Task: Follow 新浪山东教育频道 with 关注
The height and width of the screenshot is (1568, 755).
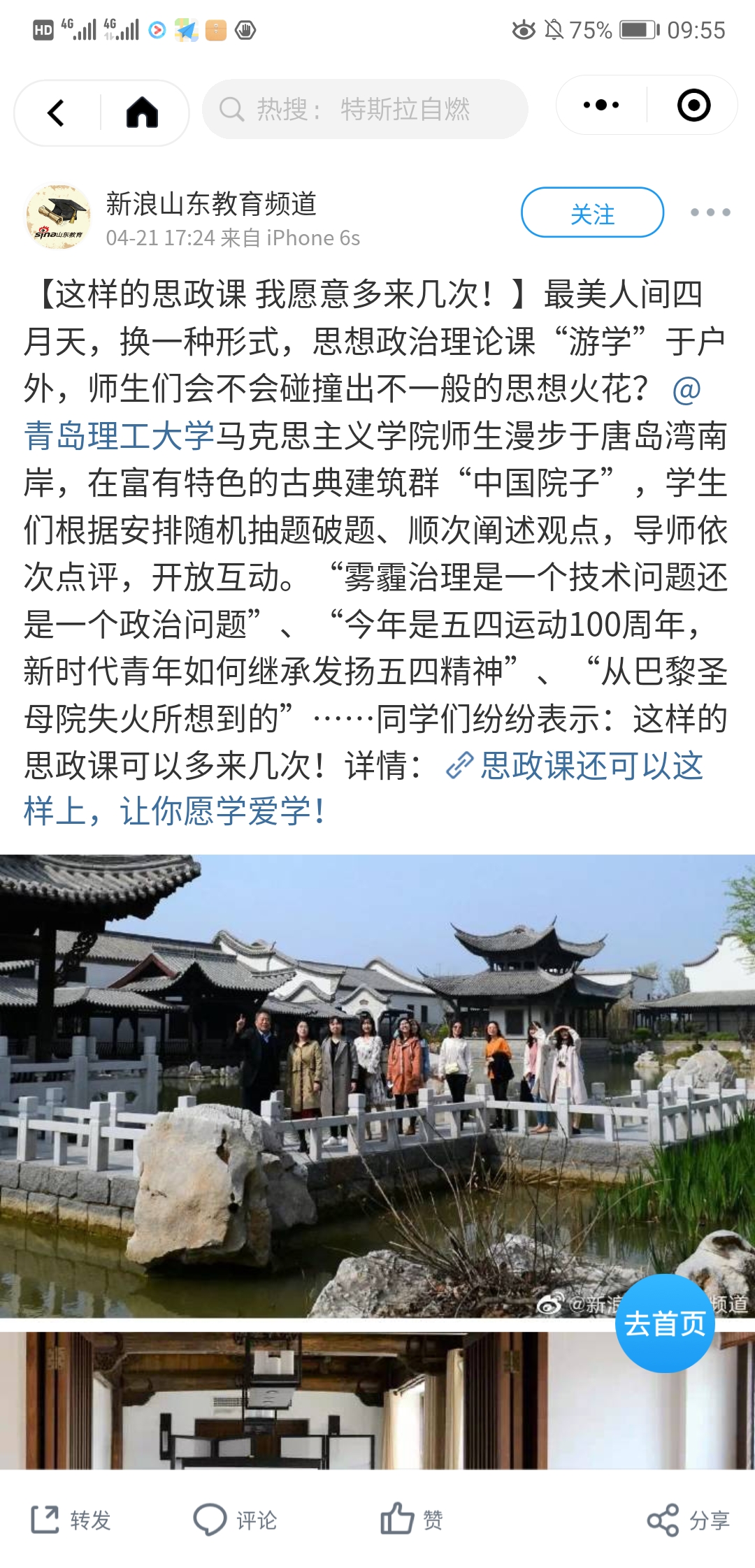Action: pyautogui.click(x=592, y=212)
